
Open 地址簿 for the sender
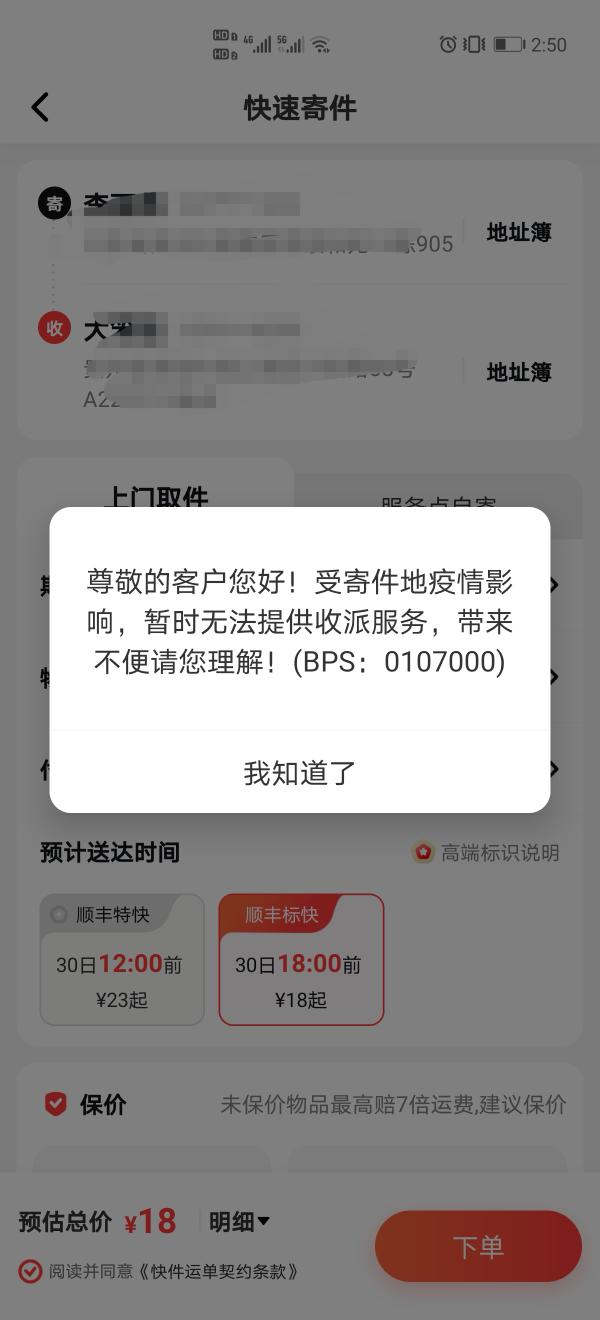tap(518, 232)
